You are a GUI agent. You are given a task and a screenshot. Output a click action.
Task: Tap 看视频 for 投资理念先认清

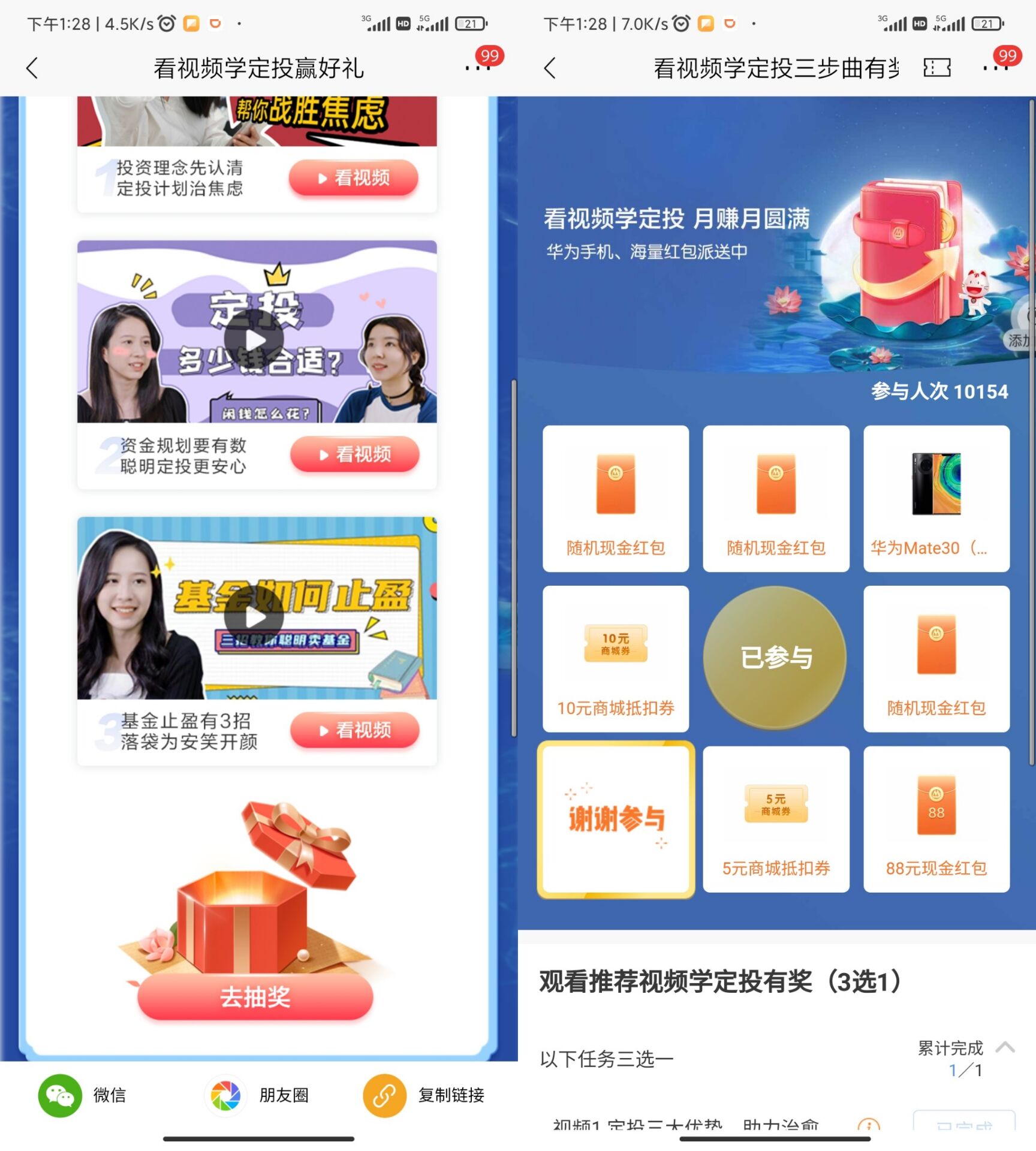354,177
